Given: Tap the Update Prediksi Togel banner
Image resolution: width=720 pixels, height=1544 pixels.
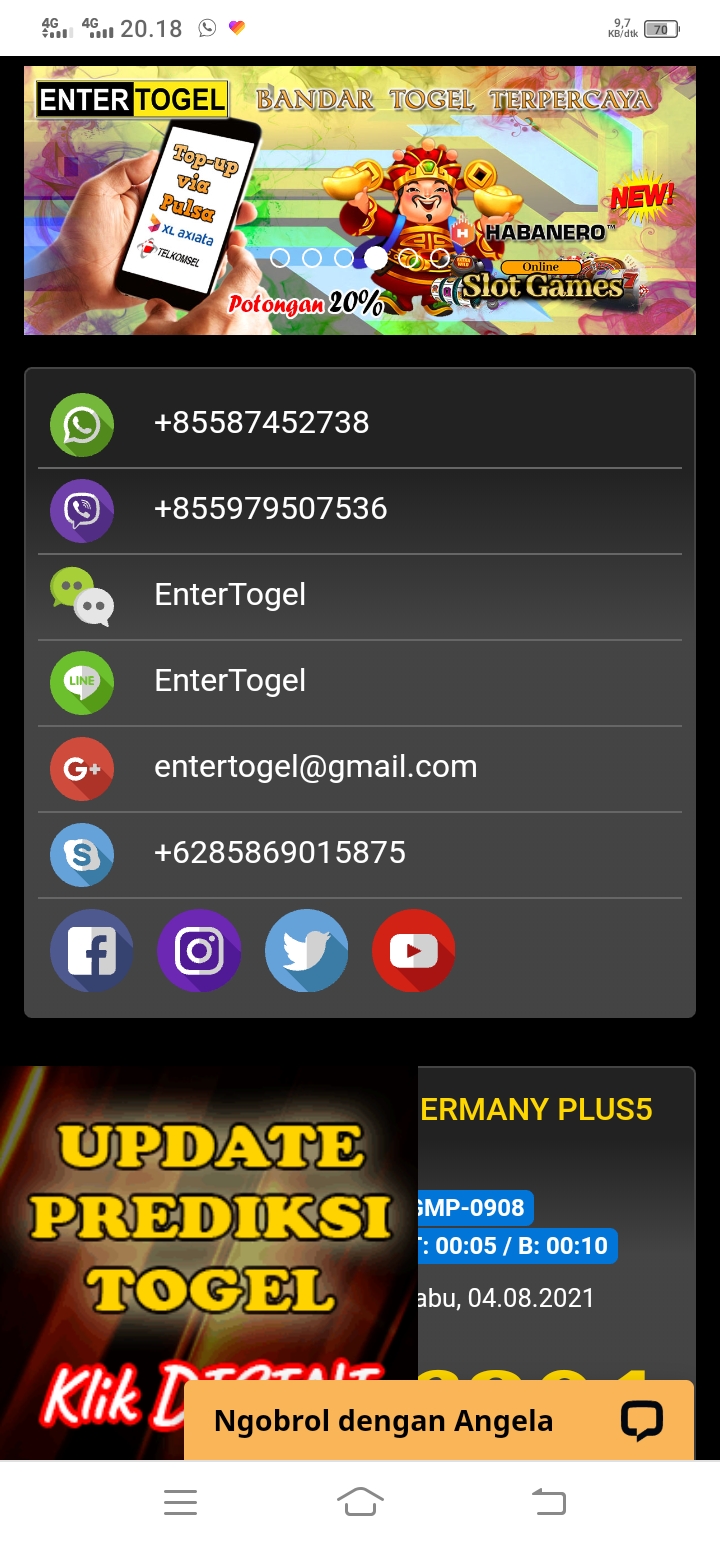Looking at the screenshot, I should [x=209, y=1263].
